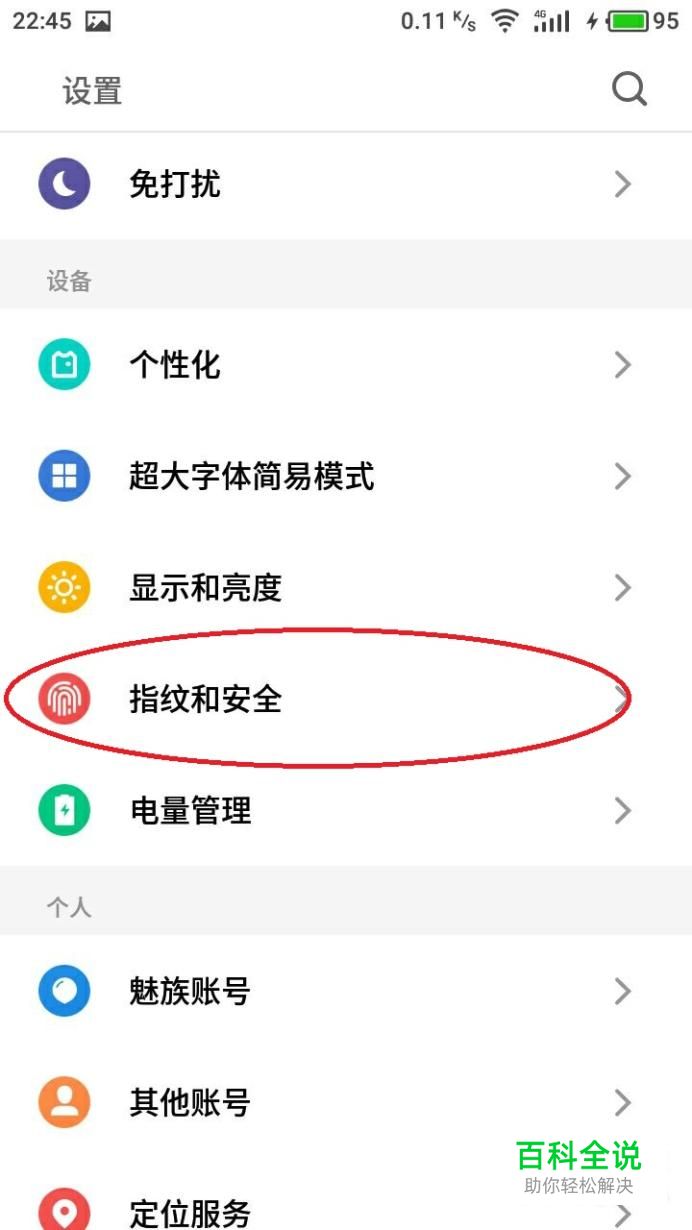The image size is (692, 1230).
Task: Open the settings search icon
Action: pos(629,90)
